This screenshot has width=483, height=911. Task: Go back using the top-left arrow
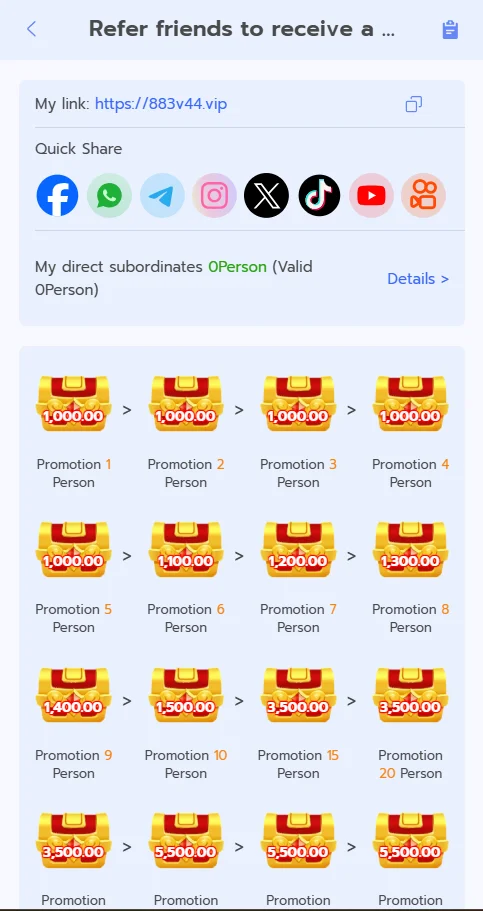click(x=31, y=29)
